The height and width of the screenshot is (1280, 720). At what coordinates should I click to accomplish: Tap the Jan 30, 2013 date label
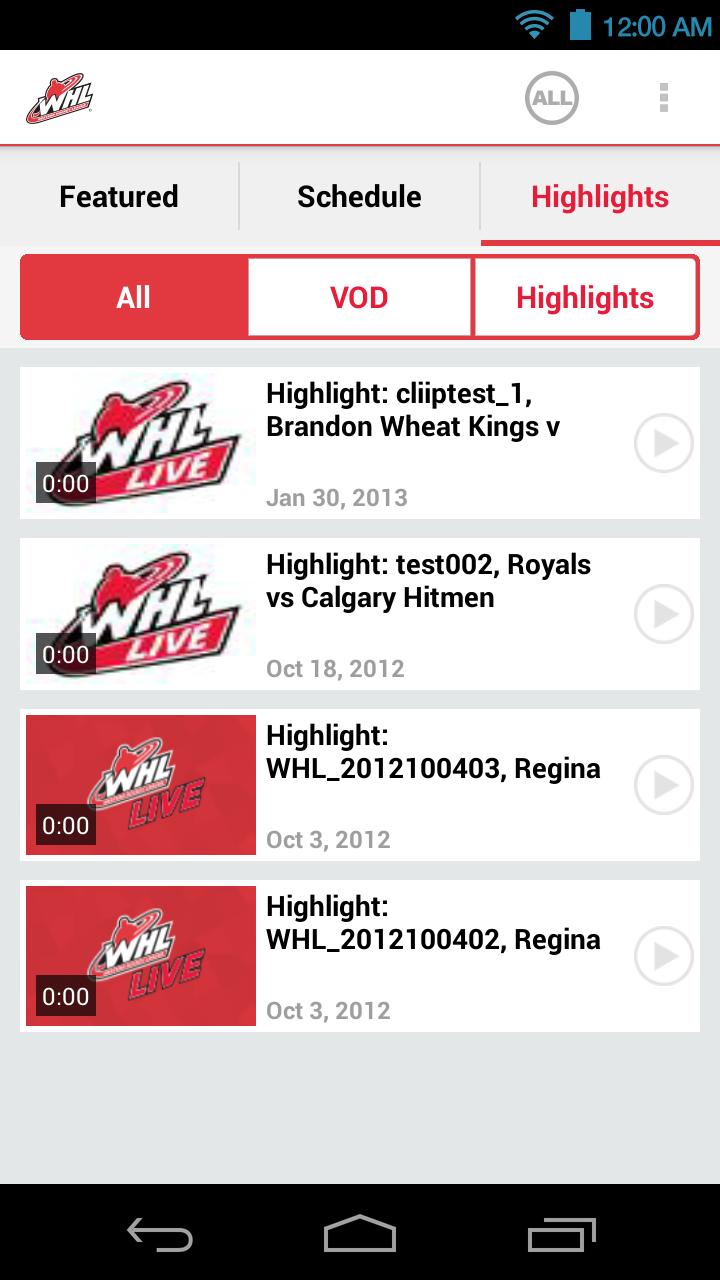pos(336,497)
